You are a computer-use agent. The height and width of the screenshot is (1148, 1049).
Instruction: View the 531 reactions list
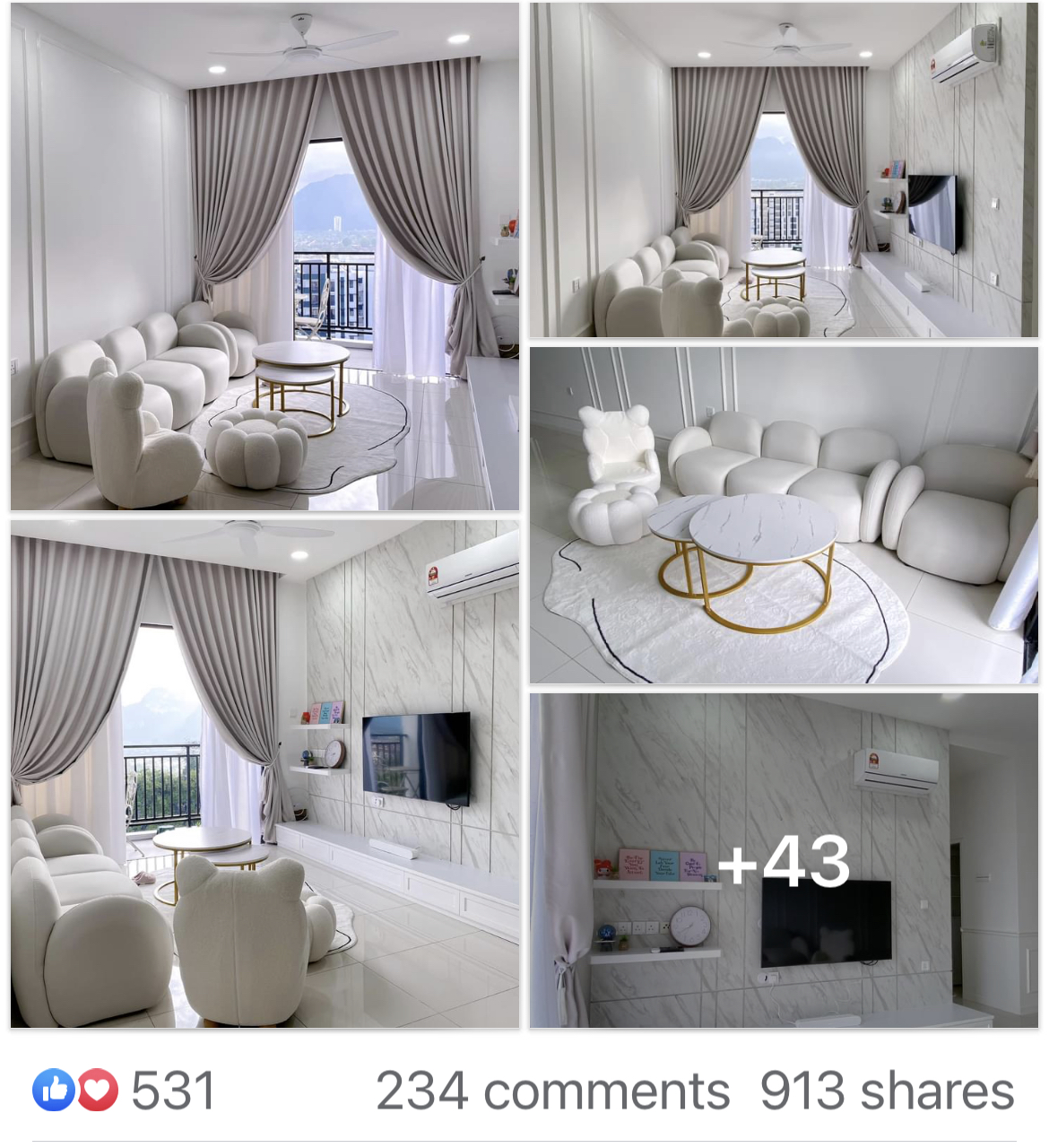pyautogui.click(x=126, y=1091)
